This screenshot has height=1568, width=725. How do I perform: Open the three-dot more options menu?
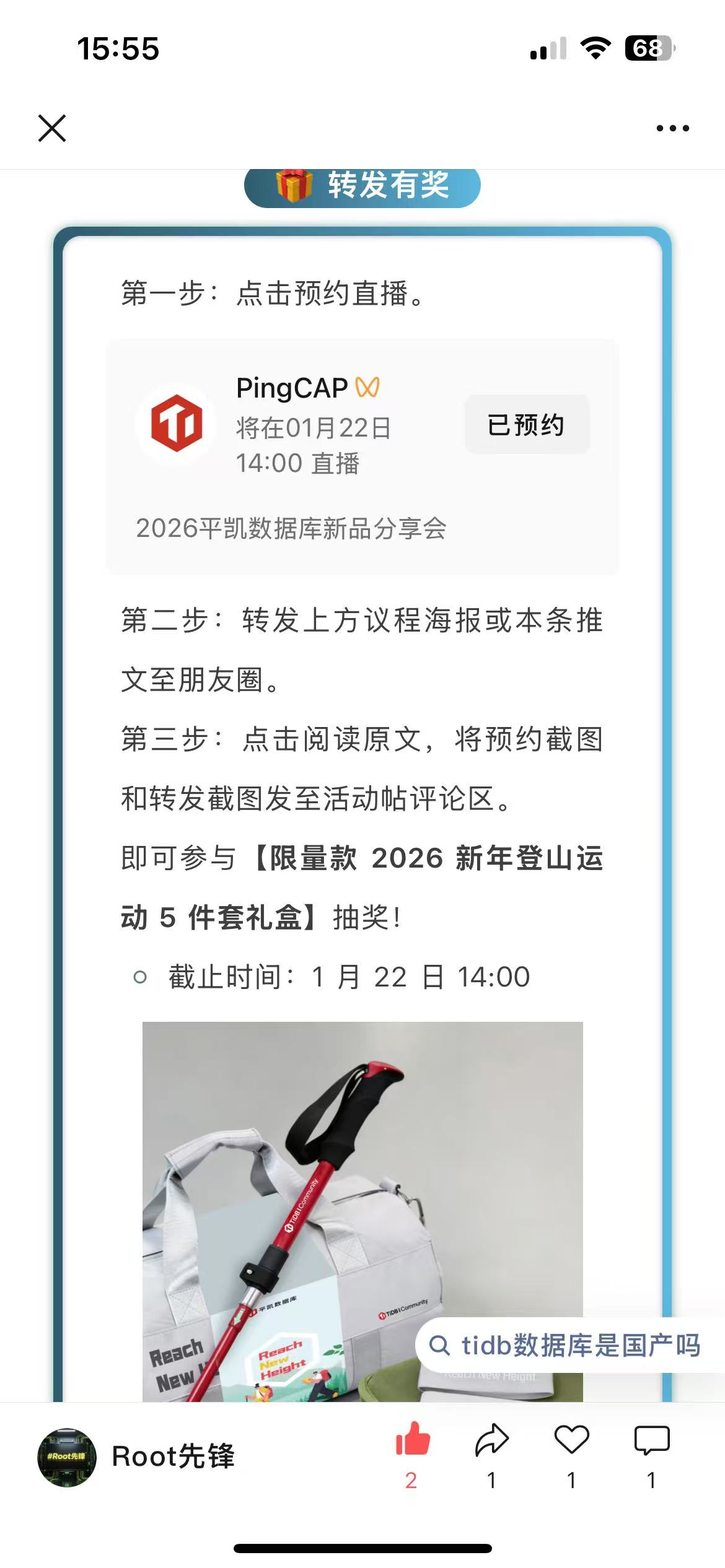point(672,128)
